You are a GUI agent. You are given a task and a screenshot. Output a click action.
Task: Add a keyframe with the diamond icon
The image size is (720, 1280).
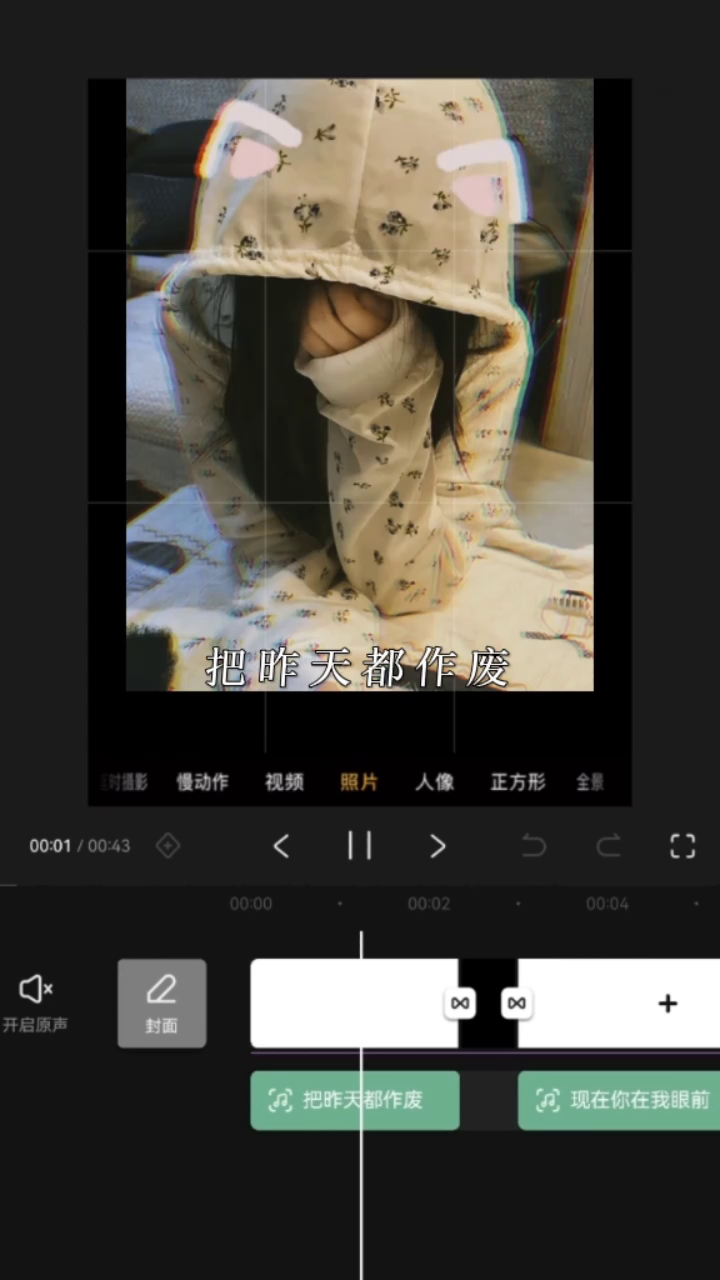coord(168,846)
